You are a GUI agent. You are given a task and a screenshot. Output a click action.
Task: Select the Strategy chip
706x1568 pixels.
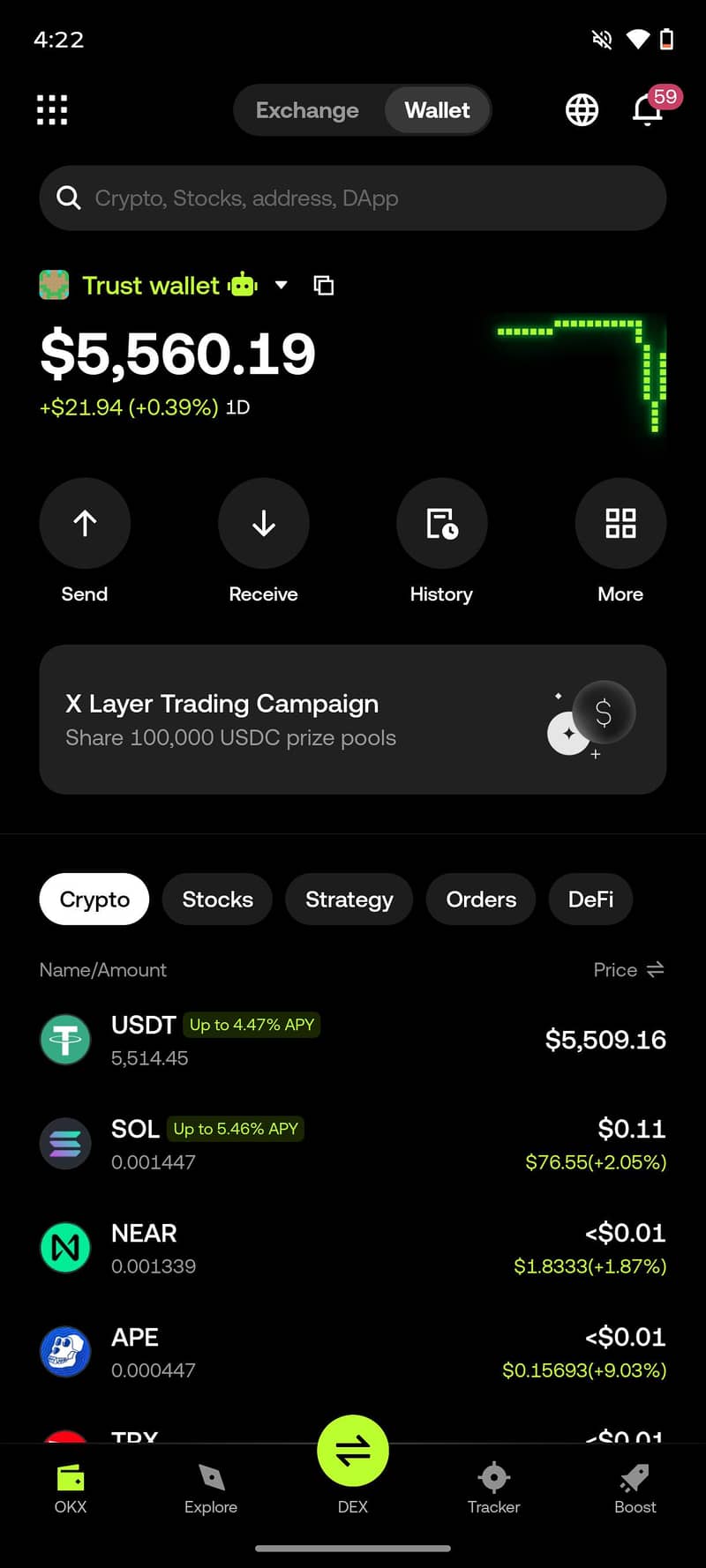[349, 900]
